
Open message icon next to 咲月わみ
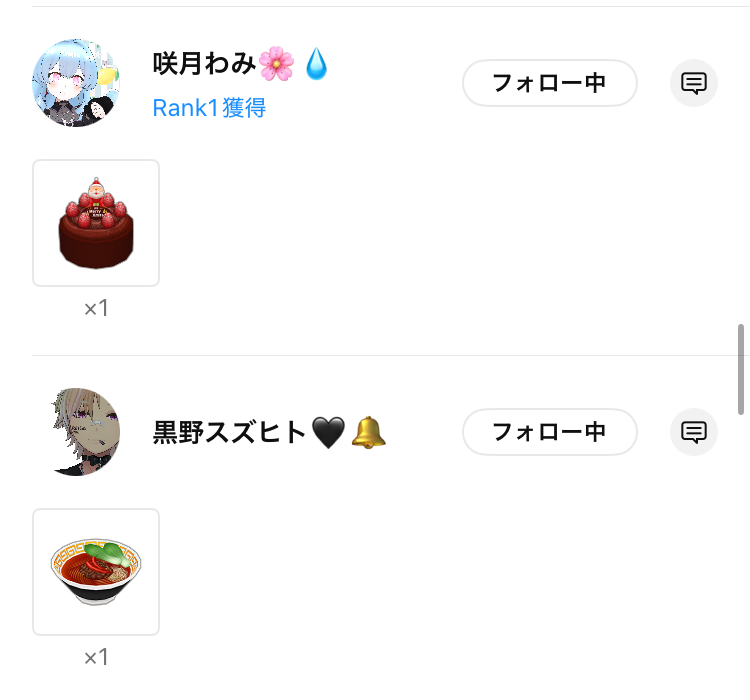click(x=694, y=83)
